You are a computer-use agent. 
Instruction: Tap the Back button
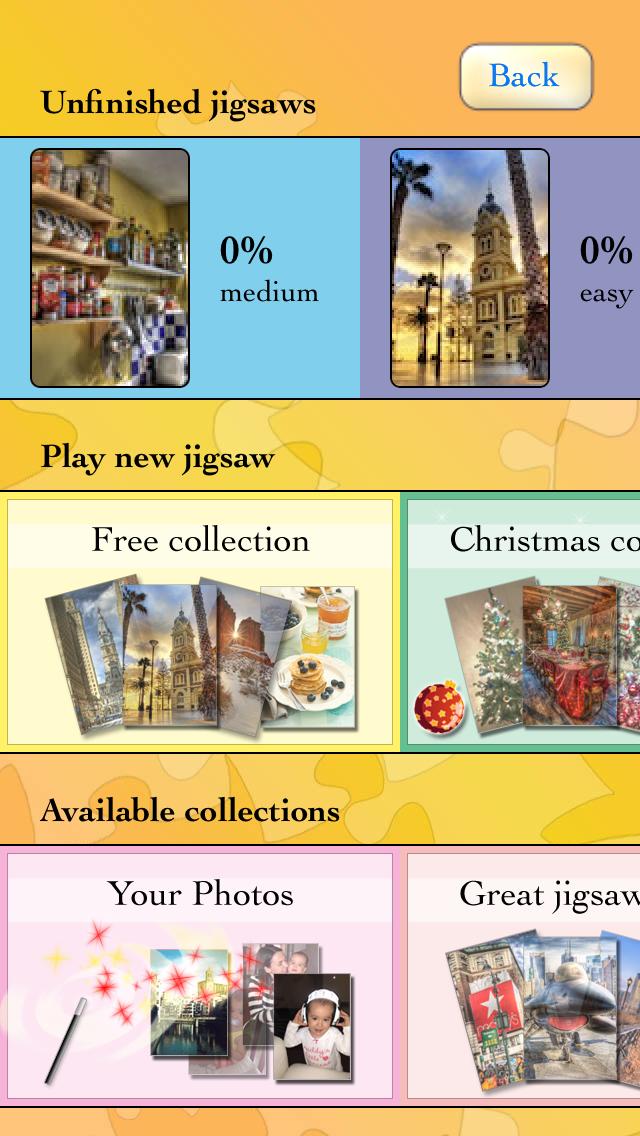(x=525, y=76)
